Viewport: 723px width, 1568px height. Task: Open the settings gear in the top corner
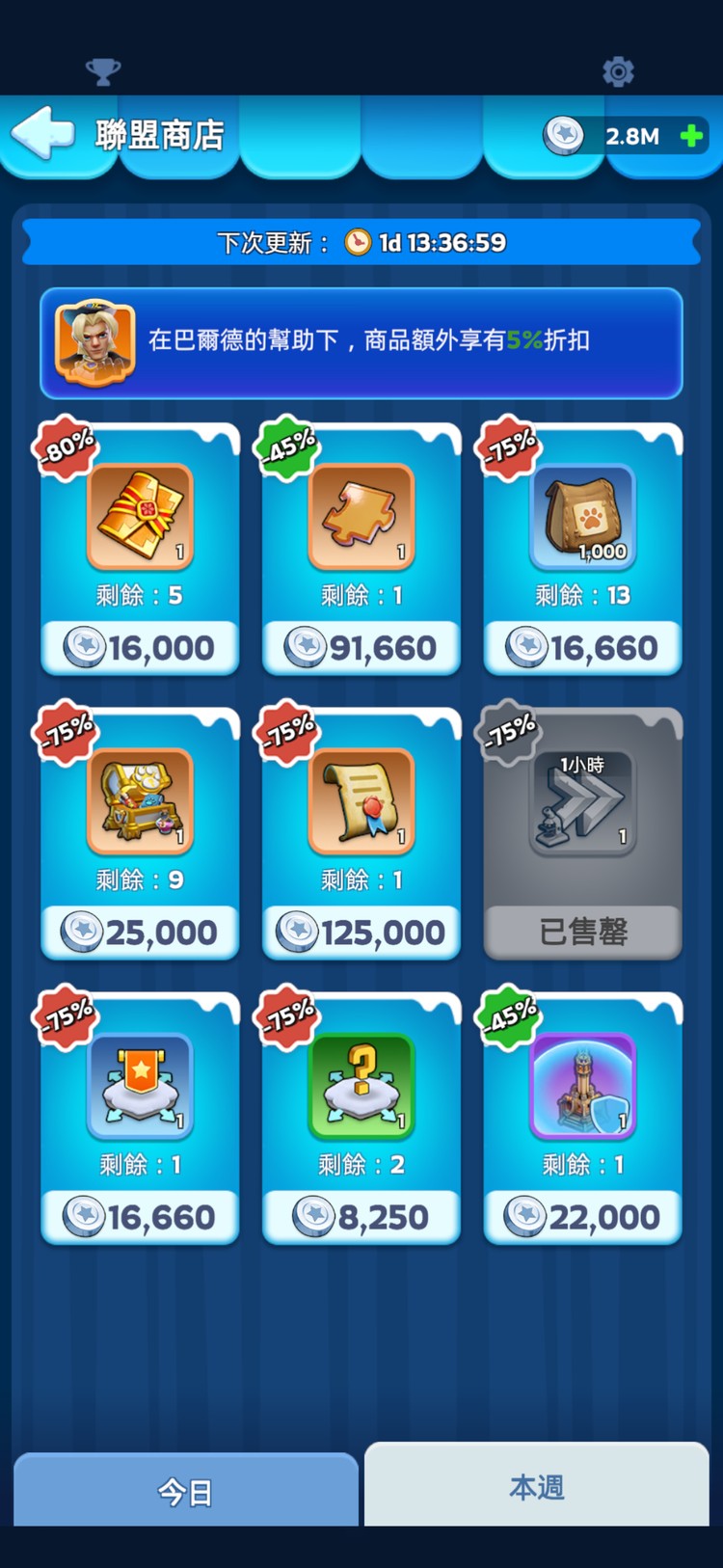pyautogui.click(x=618, y=70)
